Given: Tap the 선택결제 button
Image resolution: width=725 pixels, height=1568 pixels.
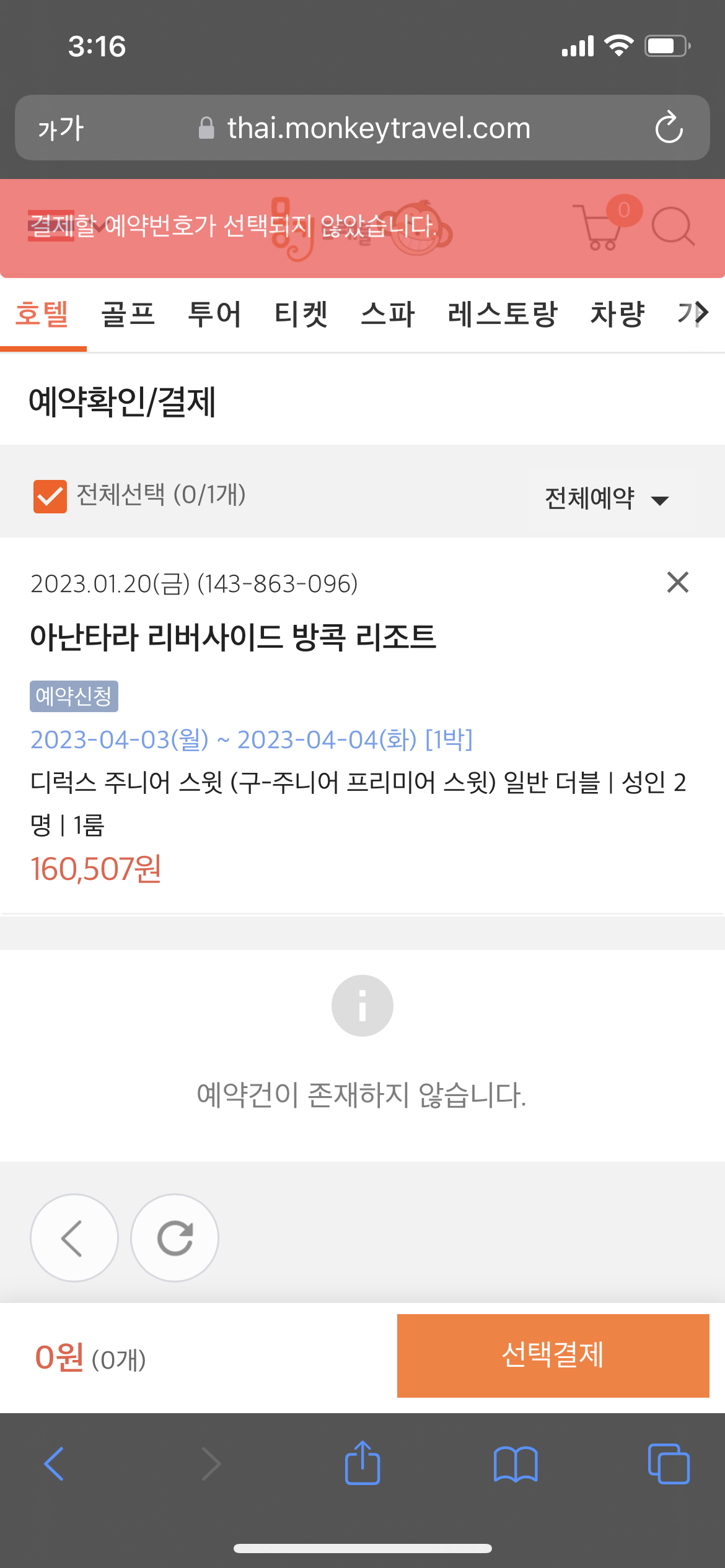Looking at the screenshot, I should pyautogui.click(x=553, y=1356).
